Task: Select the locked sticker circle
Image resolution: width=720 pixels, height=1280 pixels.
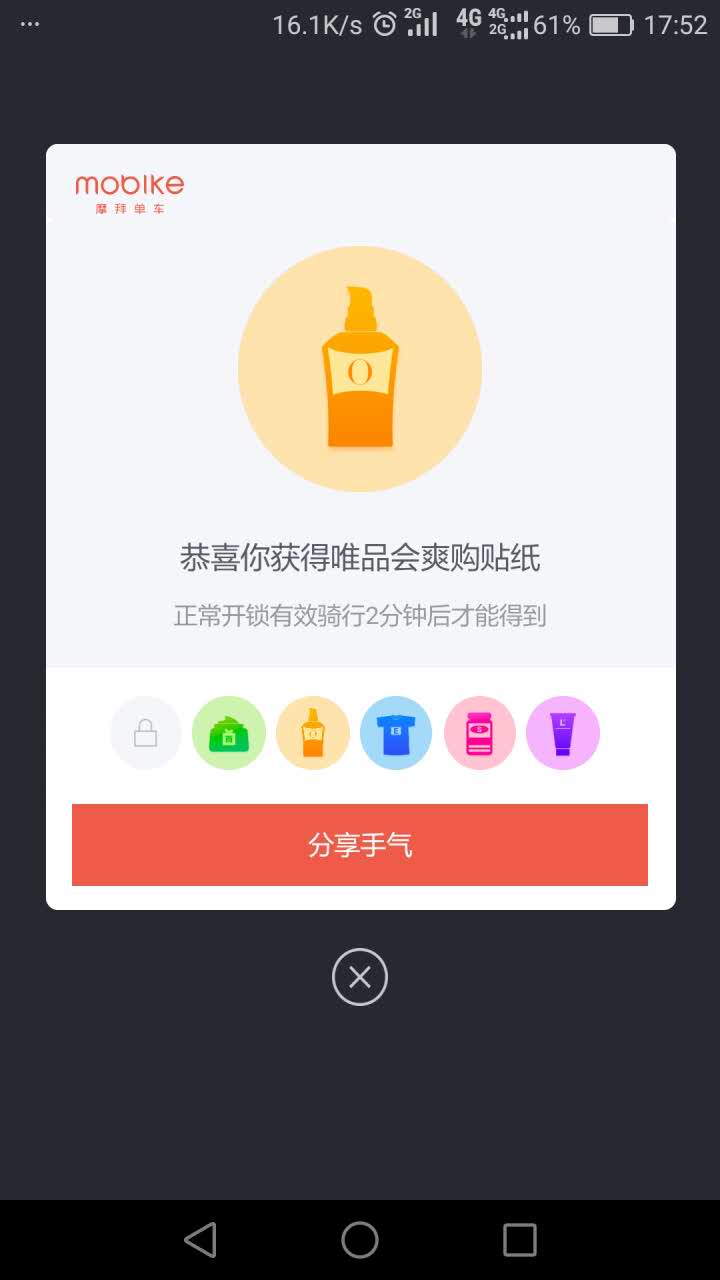Action: point(146,733)
